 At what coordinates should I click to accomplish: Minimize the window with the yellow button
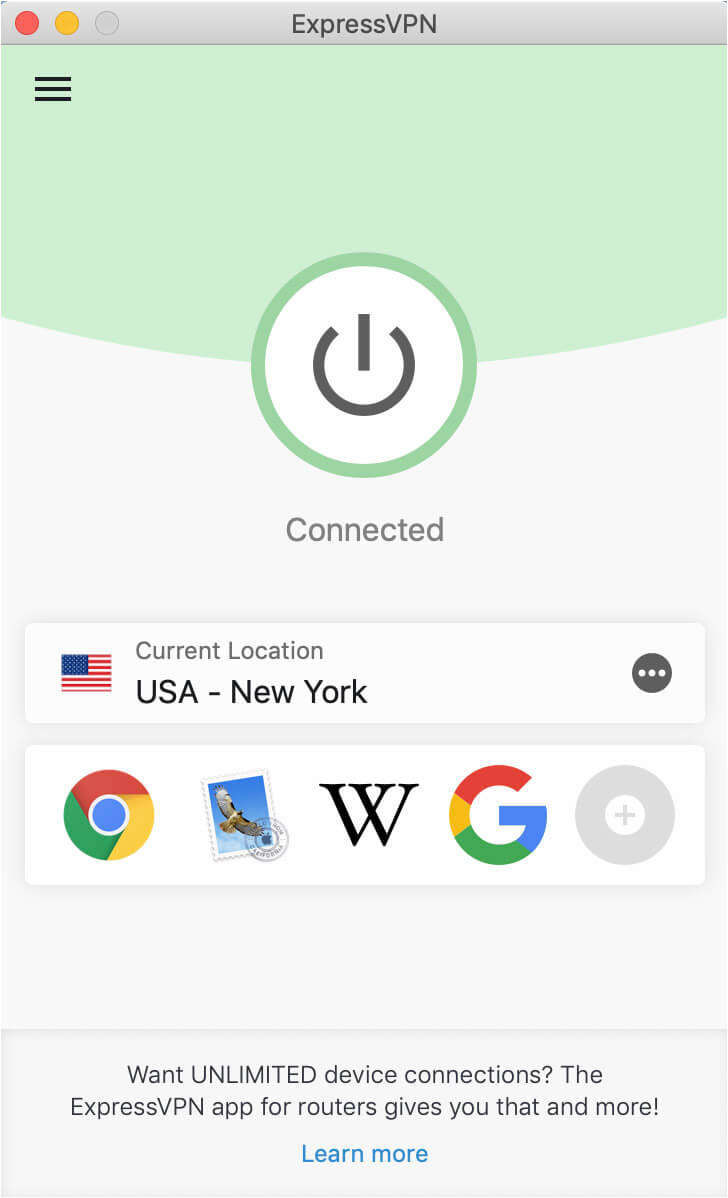click(66, 23)
